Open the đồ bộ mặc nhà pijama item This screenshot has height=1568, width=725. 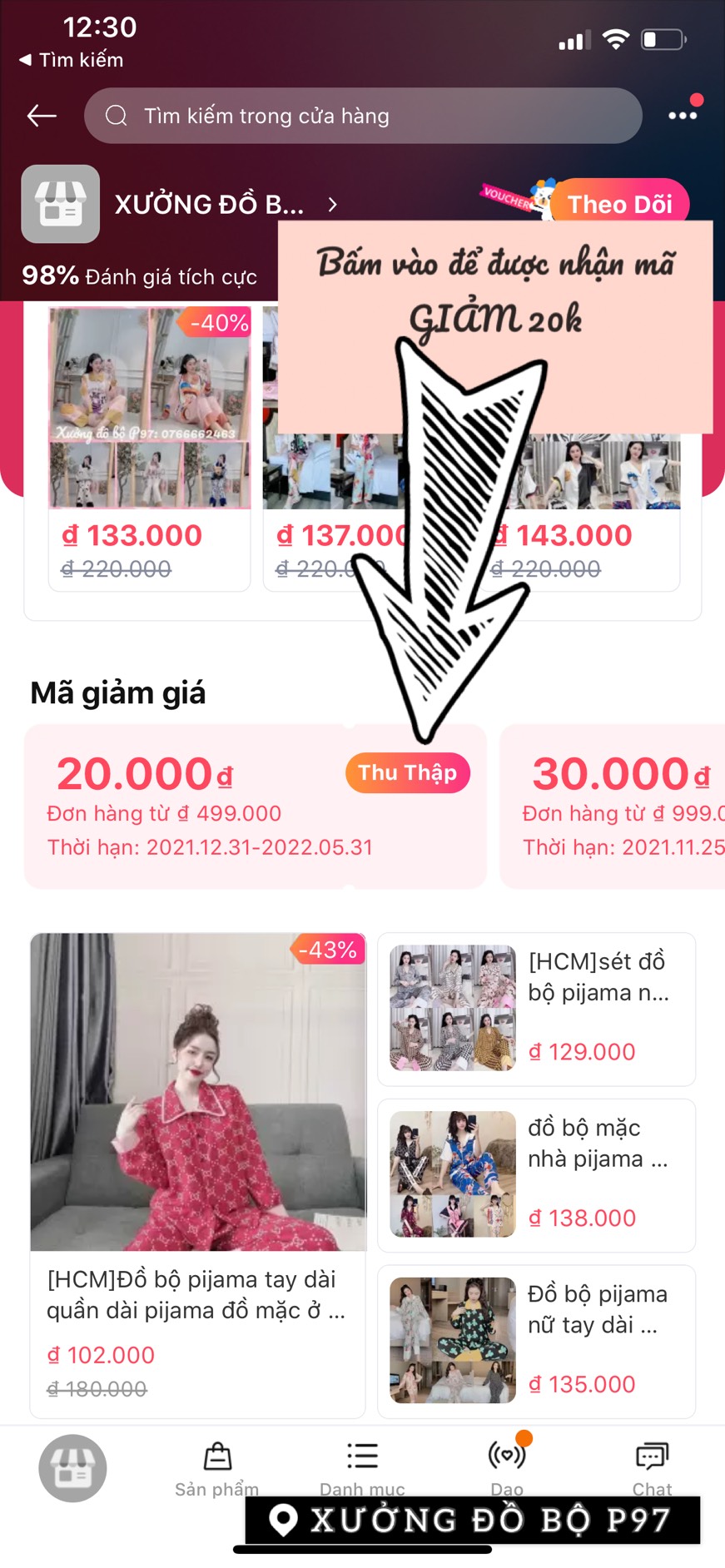(536, 1175)
